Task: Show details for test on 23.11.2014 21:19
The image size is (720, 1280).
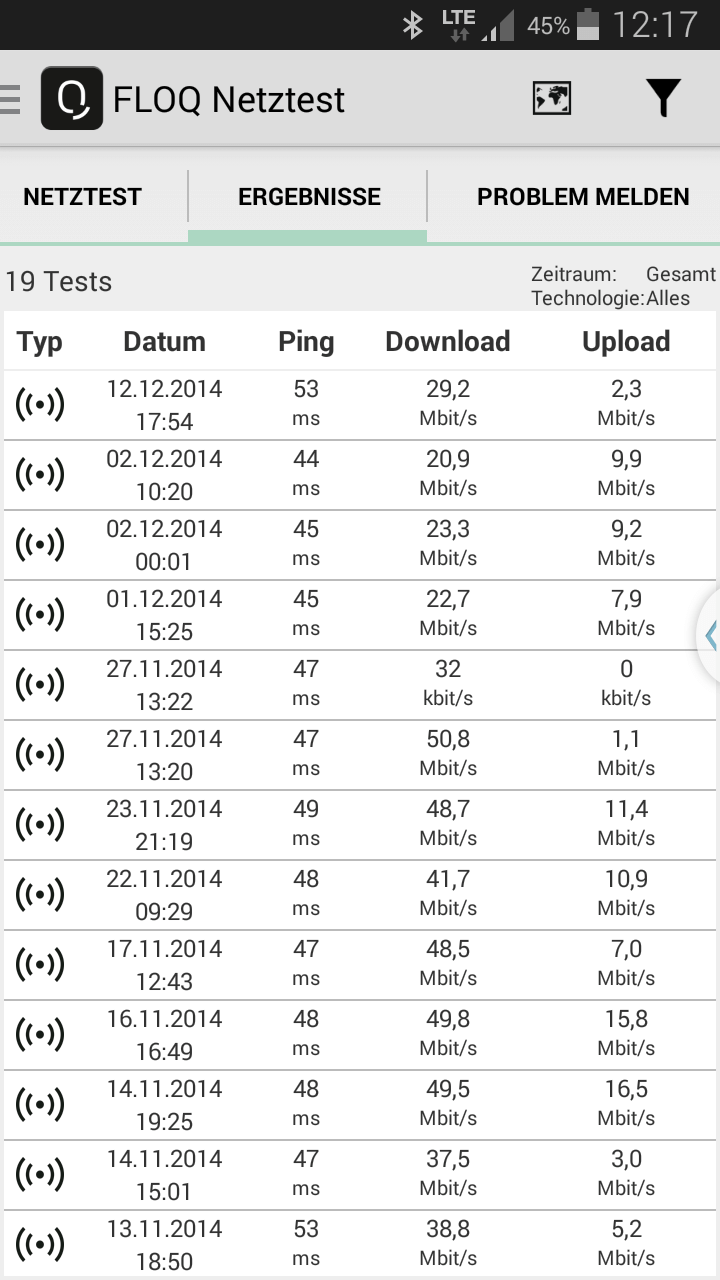Action: click(360, 825)
